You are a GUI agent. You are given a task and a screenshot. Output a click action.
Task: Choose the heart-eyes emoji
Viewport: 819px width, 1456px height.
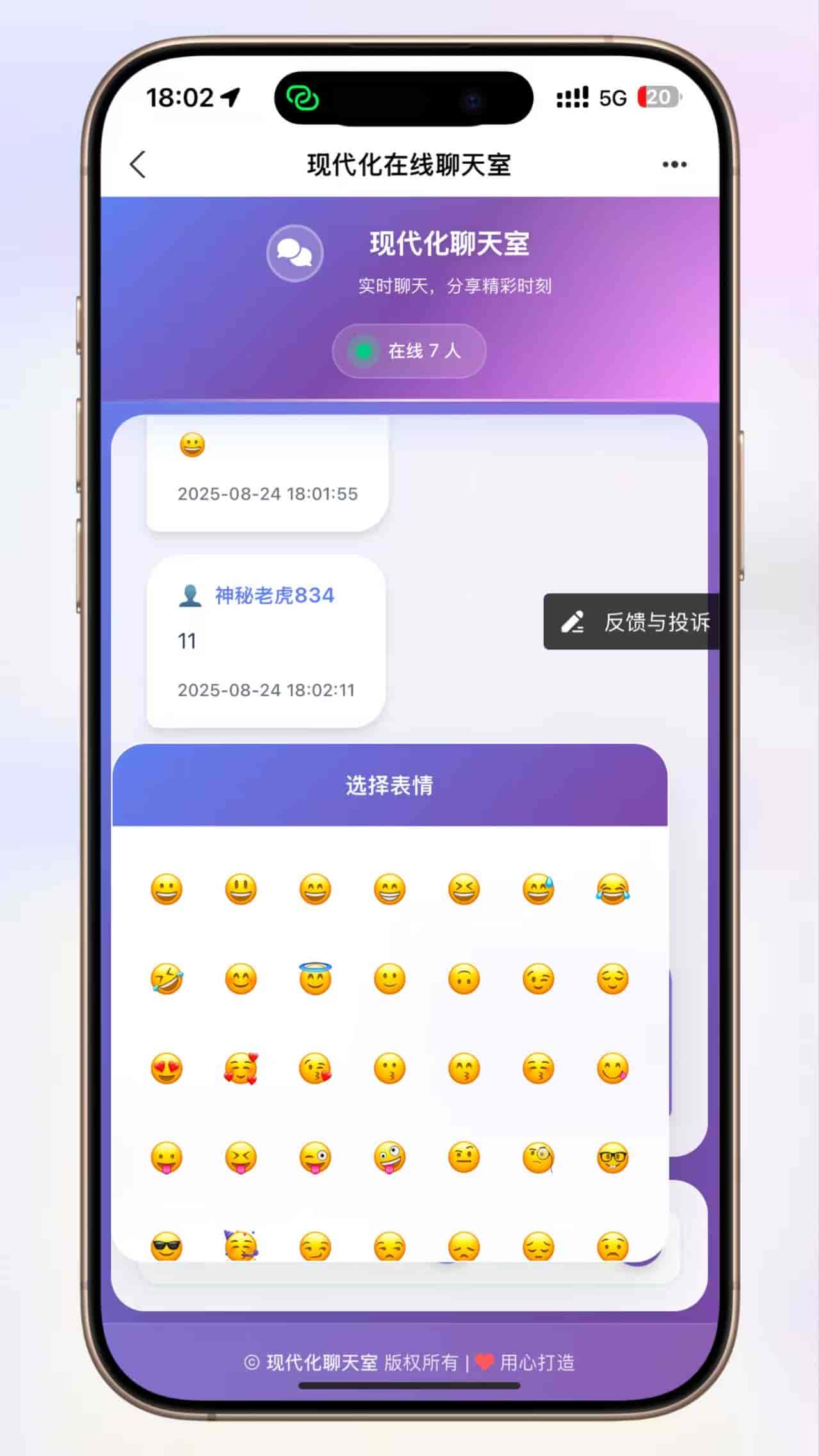[166, 1068]
